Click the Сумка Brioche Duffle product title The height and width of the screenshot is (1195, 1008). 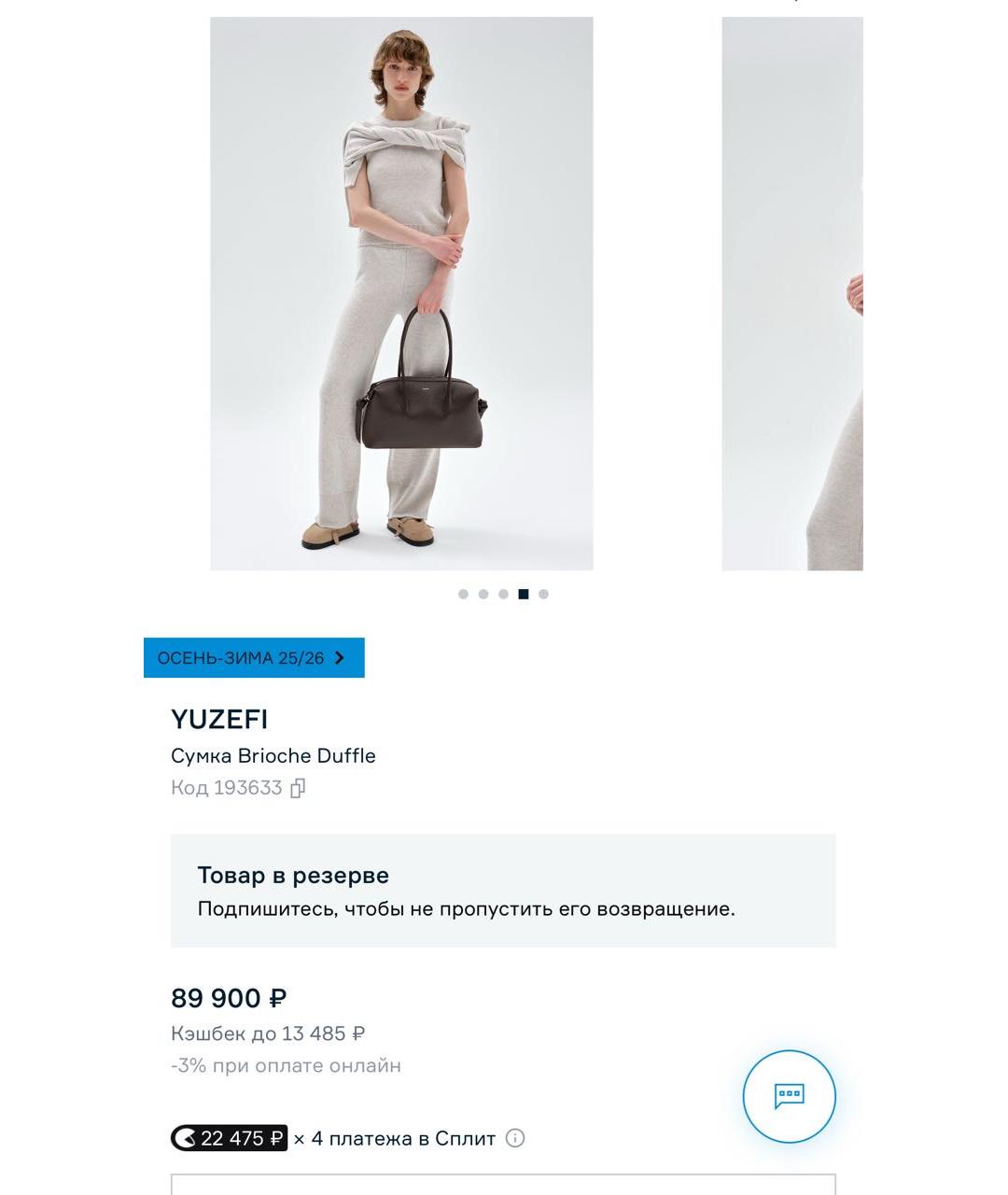click(273, 756)
